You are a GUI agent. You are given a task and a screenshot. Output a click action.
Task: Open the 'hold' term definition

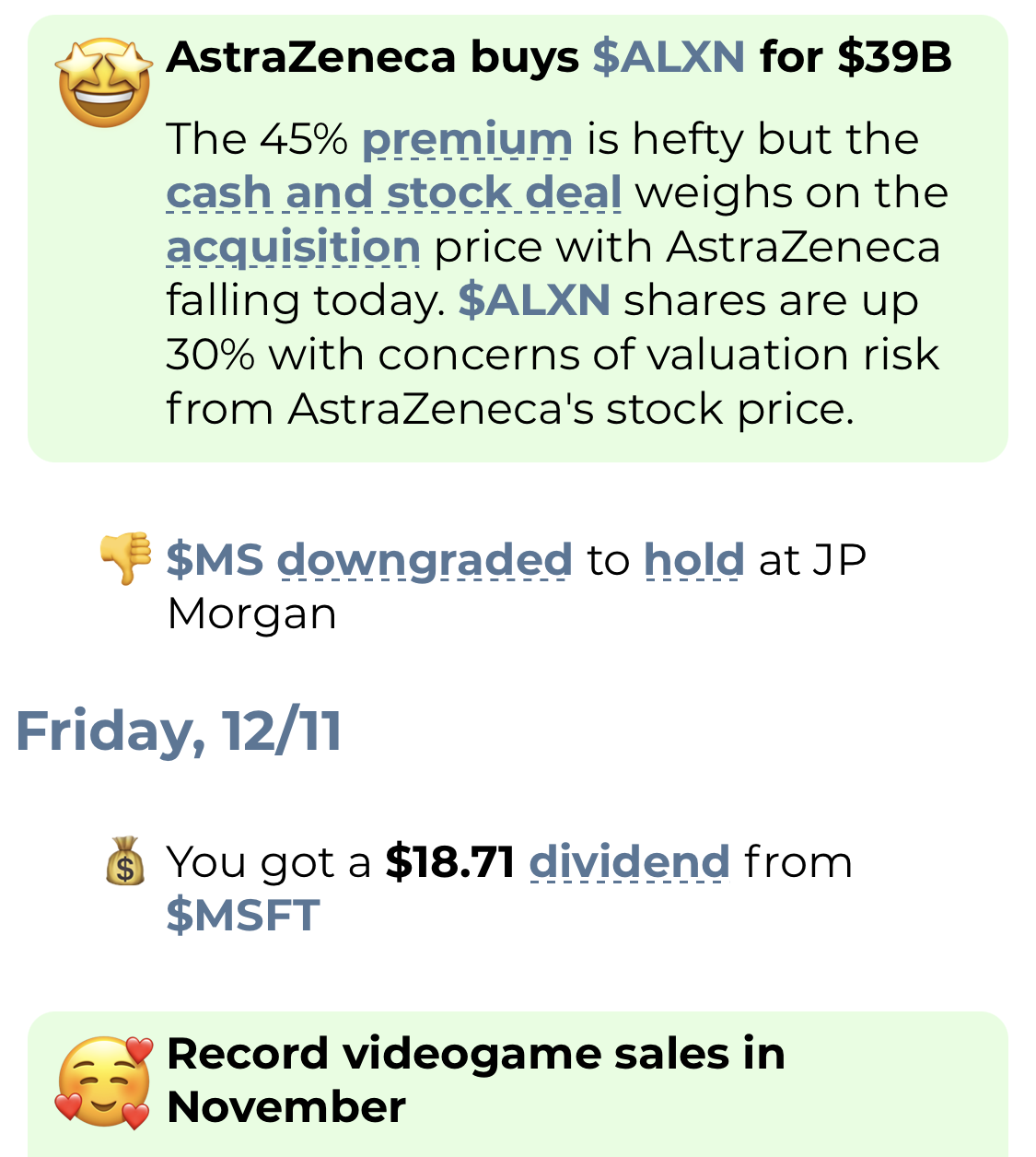click(693, 560)
